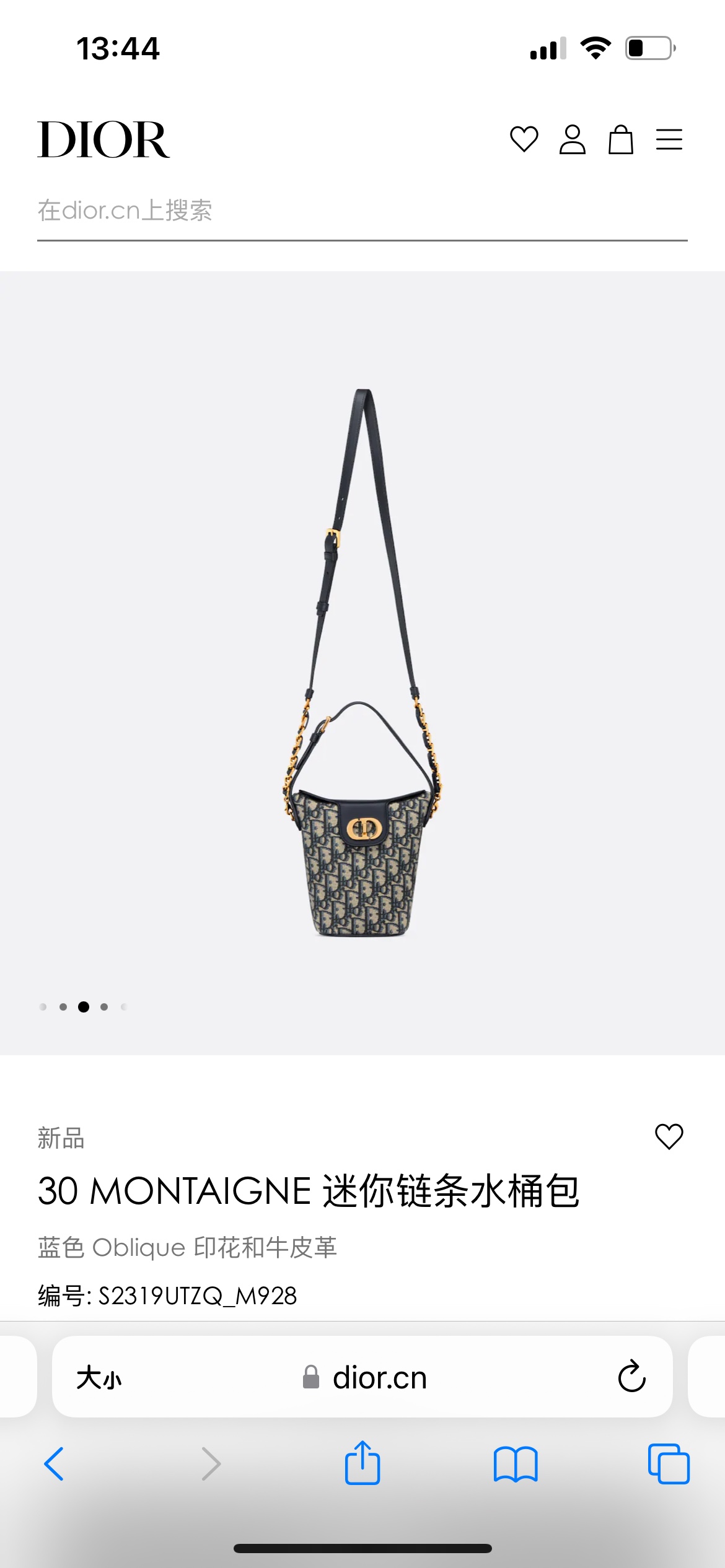Go back to the previous page
725x1568 pixels.
[55, 1464]
